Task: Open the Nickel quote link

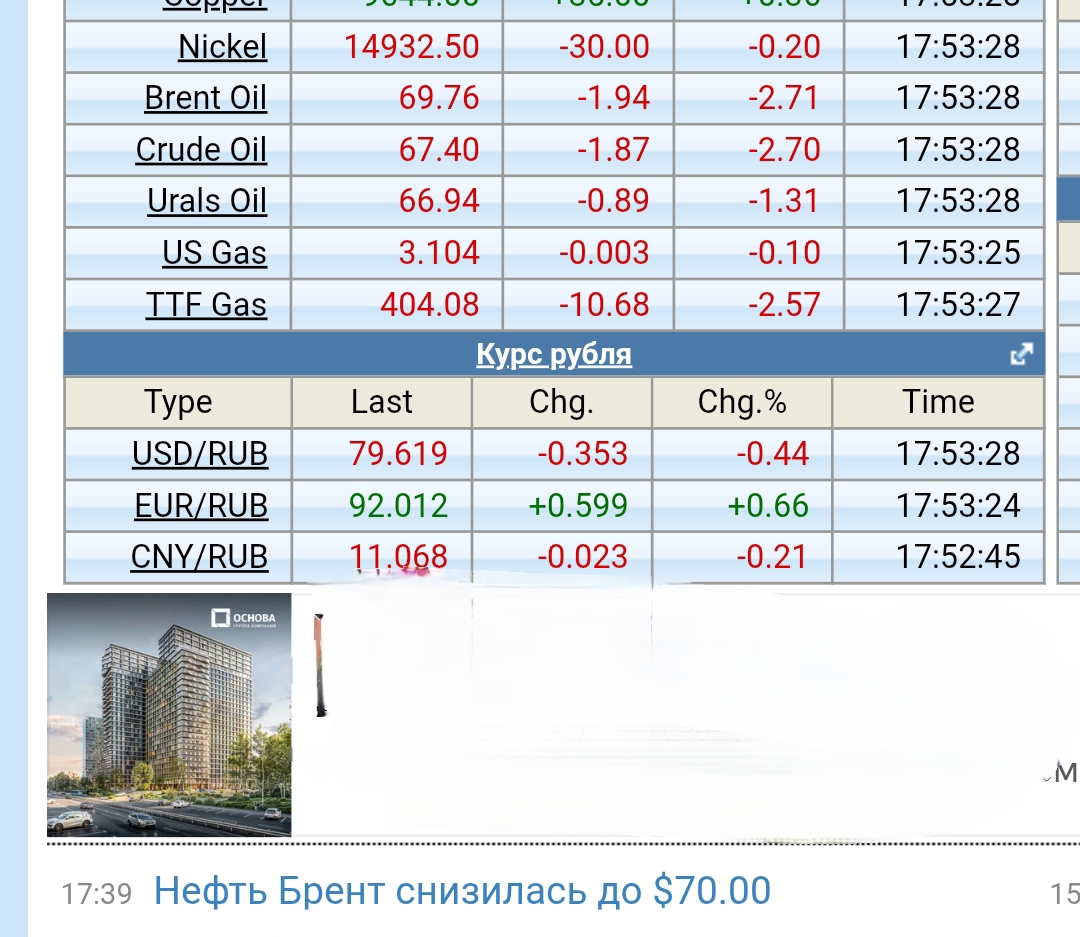Action: click(222, 48)
